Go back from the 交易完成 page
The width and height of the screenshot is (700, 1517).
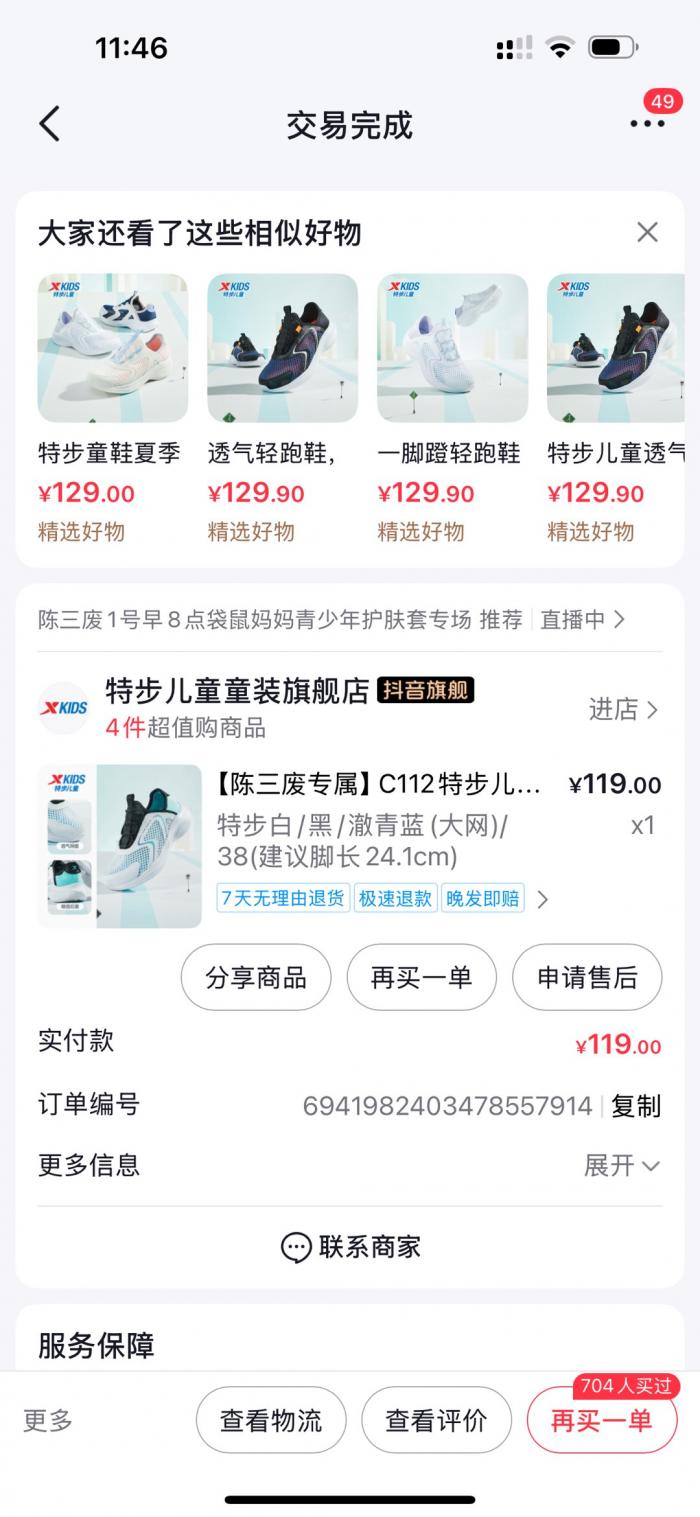[50, 125]
